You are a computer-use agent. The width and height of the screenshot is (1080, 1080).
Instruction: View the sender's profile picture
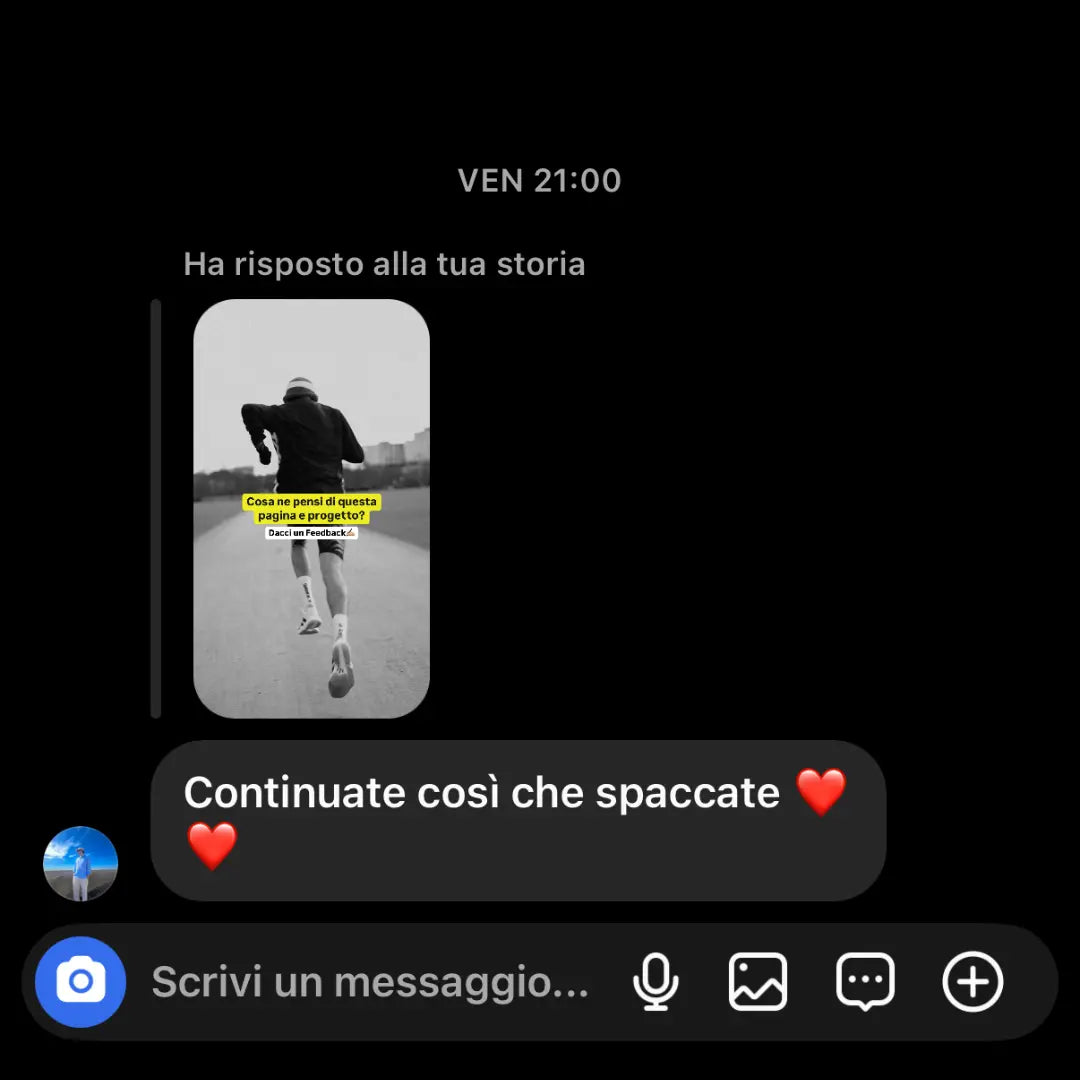(81, 863)
